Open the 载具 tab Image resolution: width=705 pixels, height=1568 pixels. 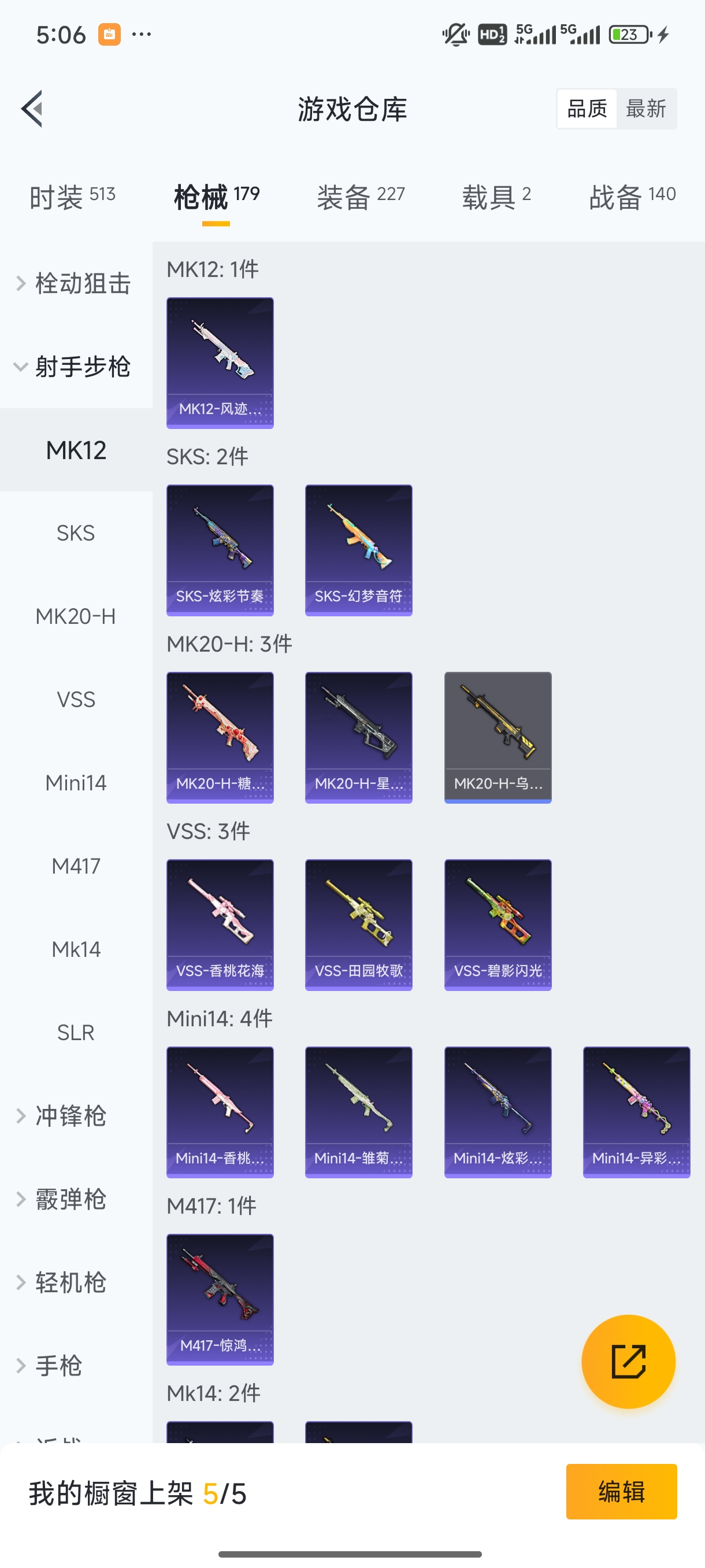coord(496,197)
